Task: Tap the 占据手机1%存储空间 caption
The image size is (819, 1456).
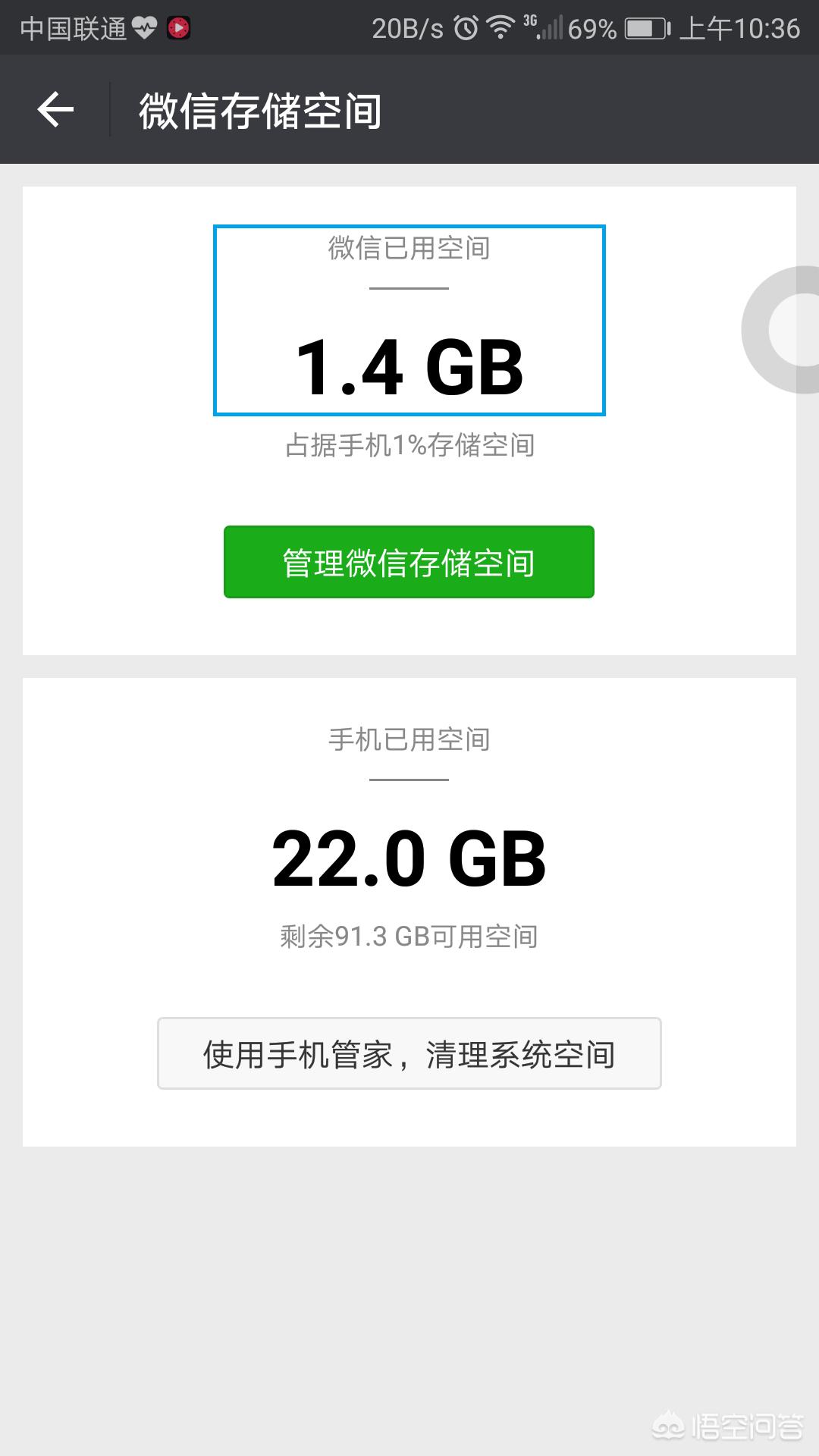Action: (409, 446)
